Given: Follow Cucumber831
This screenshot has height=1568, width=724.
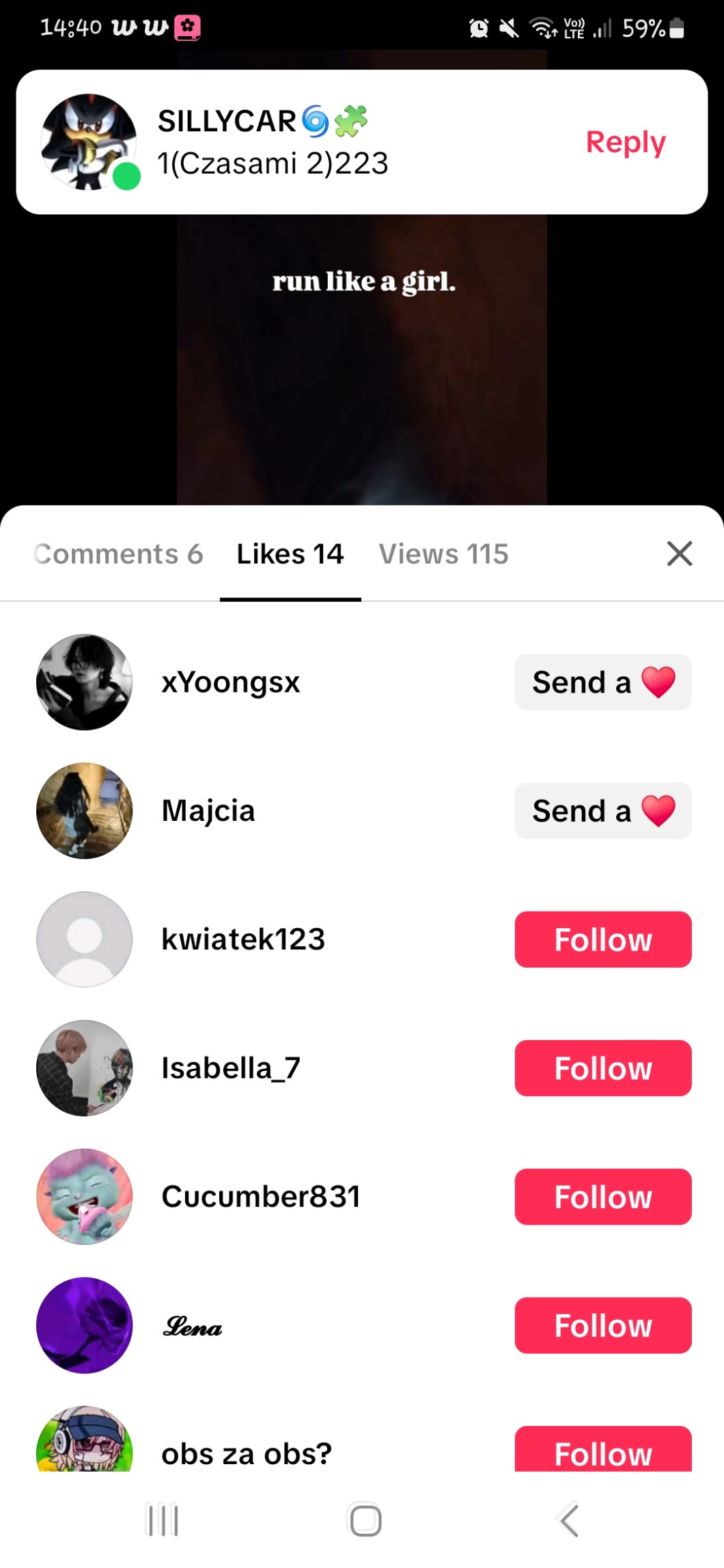Looking at the screenshot, I should tap(602, 1196).
